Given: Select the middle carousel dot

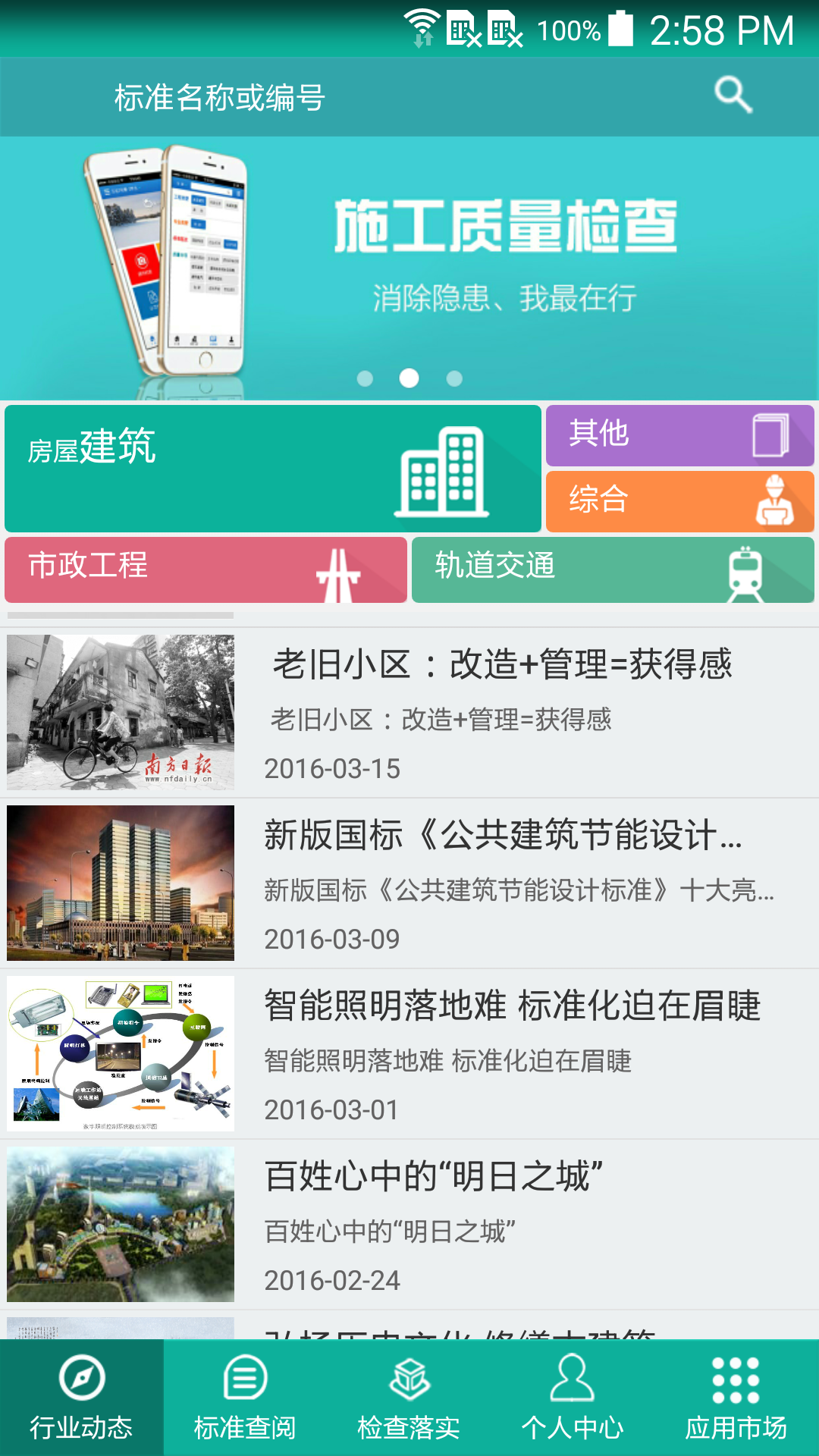Looking at the screenshot, I should click(x=410, y=378).
